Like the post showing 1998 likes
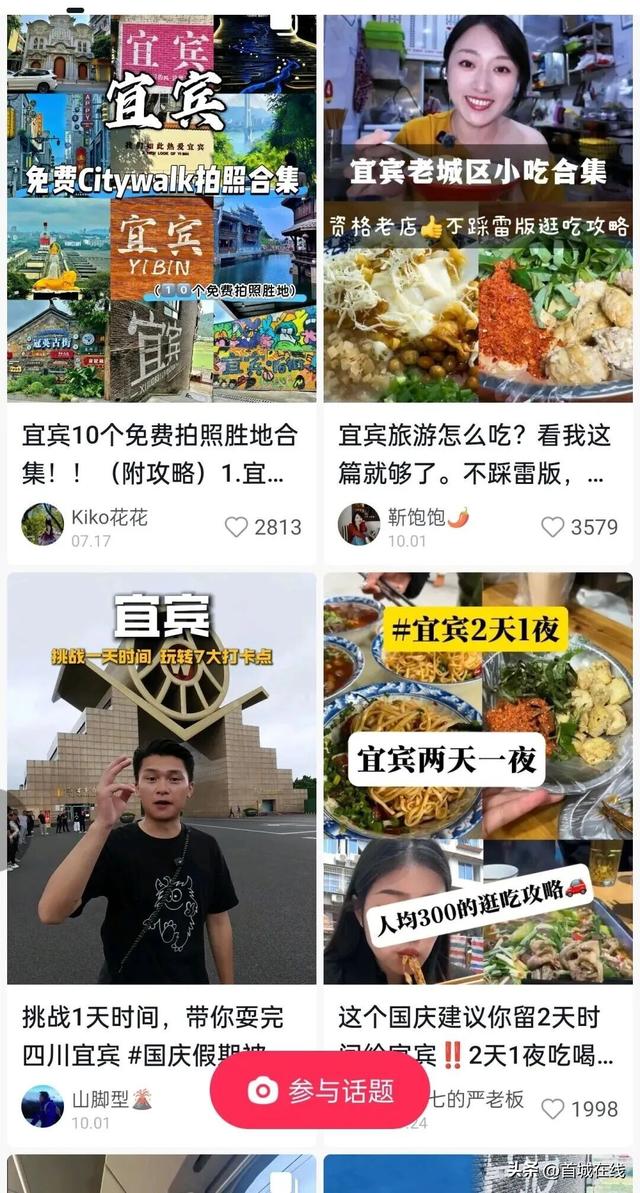Viewport: 640px width, 1193px height. coord(553,1108)
